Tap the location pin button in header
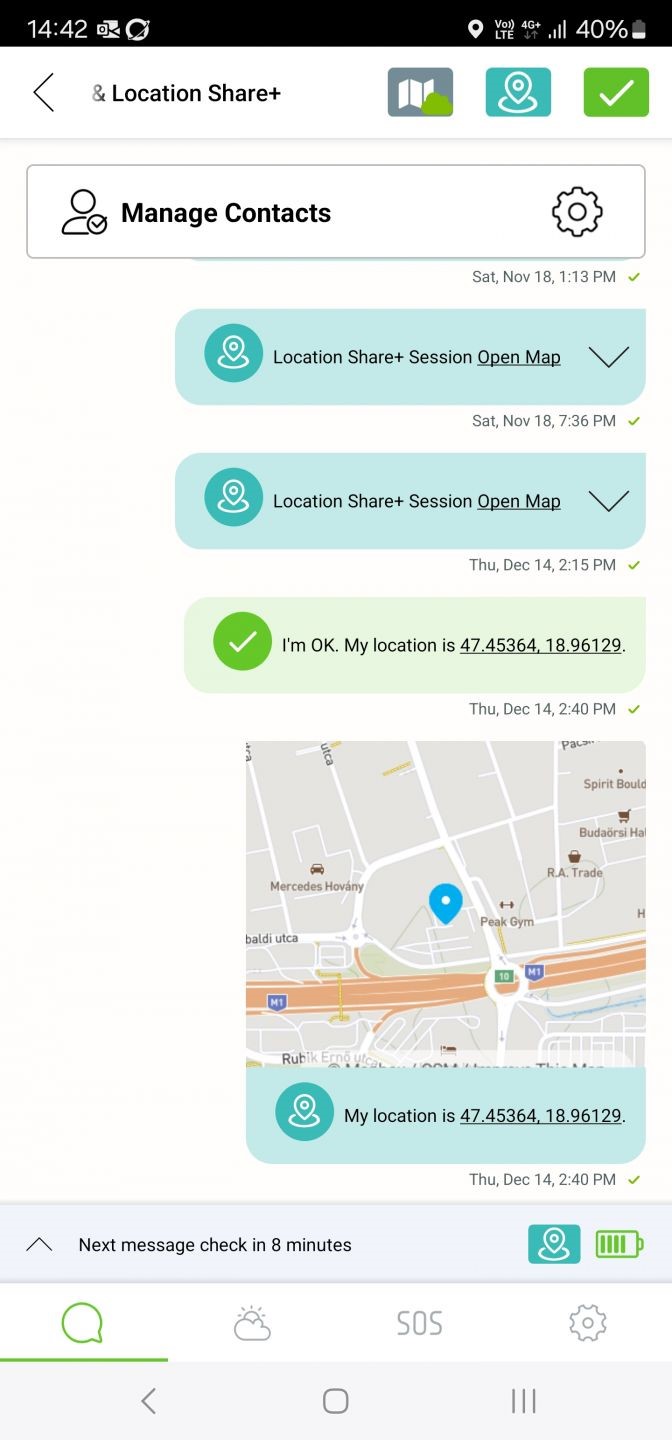This screenshot has height=1440, width=672. pos(518,93)
